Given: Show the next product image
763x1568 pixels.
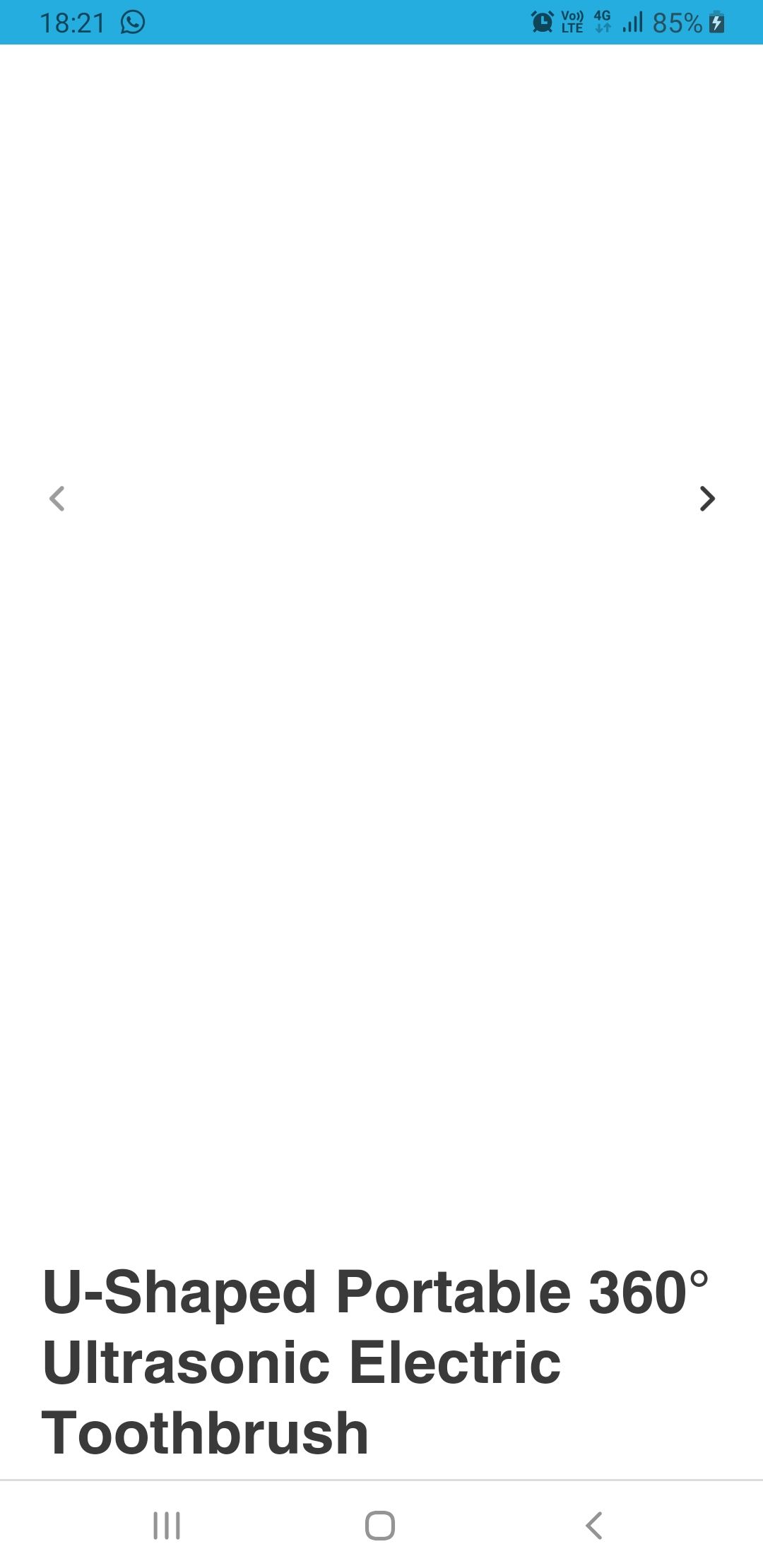Looking at the screenshot, I should (706, 499).
